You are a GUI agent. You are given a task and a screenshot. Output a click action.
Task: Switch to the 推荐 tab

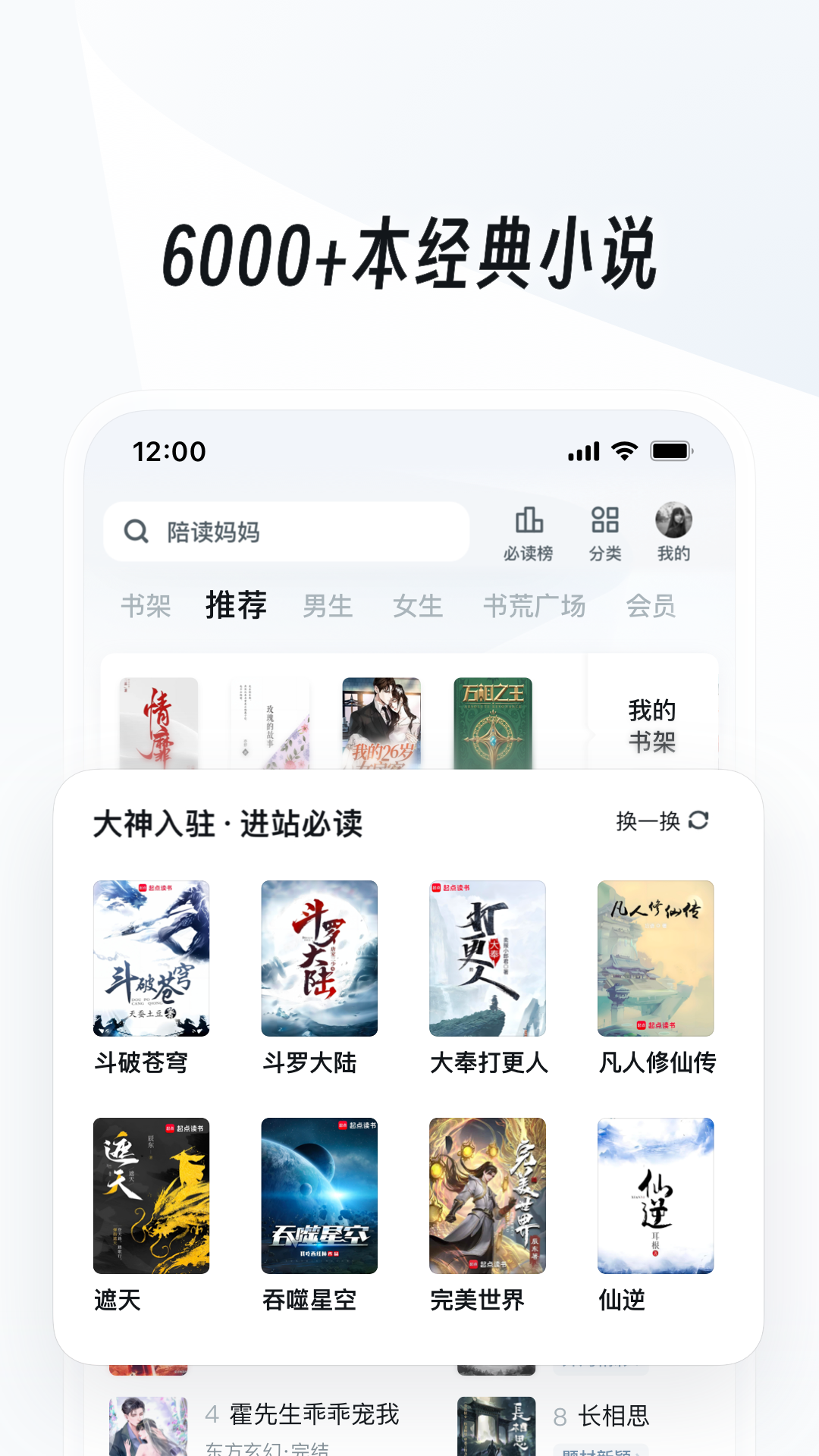[236, 605]
